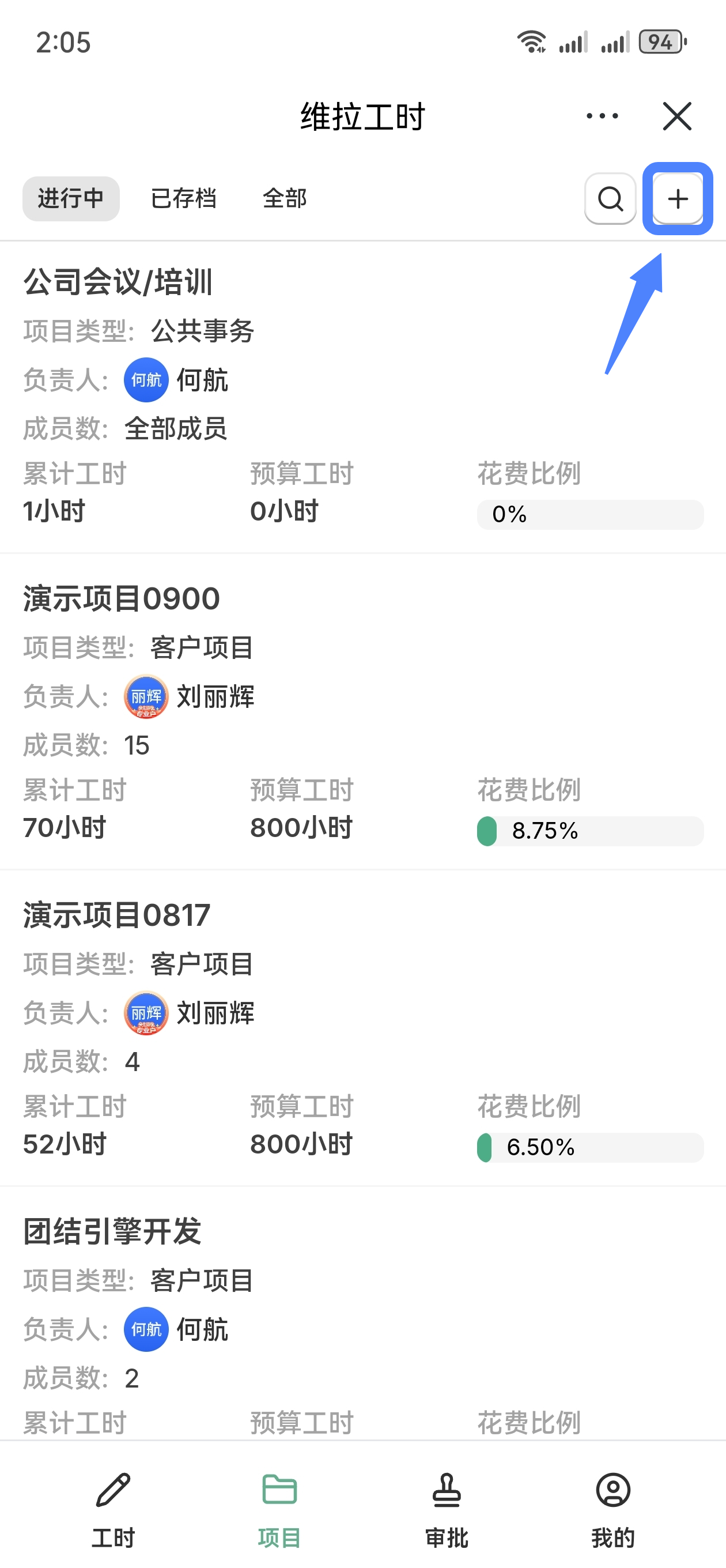The width and height of the screenshot is (726, 1568).
Task: Open the 公司会议/培训 project card
Action: [362, 398]
